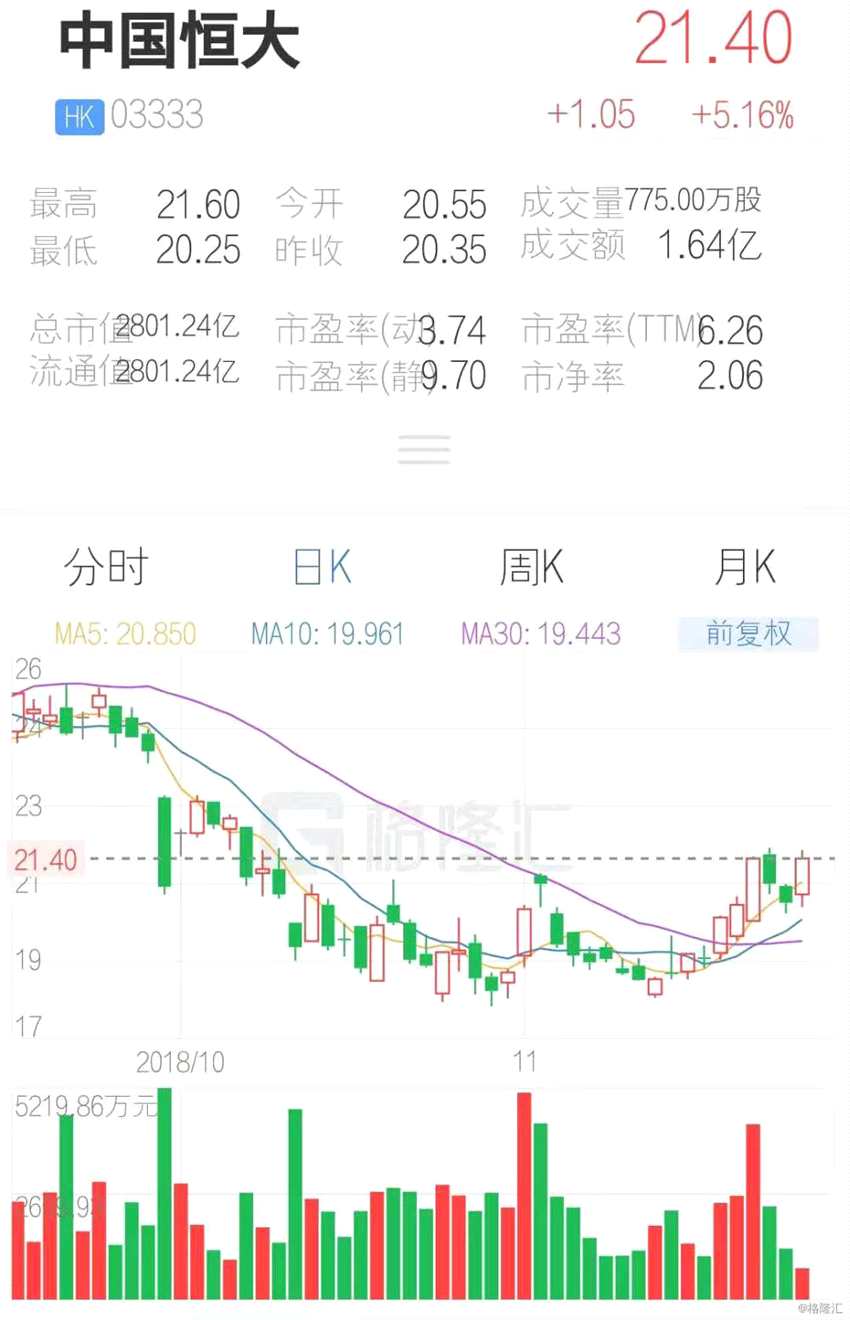Expand the stock details panel
This screenshot has height=1320, width=850.
point(424,449)
